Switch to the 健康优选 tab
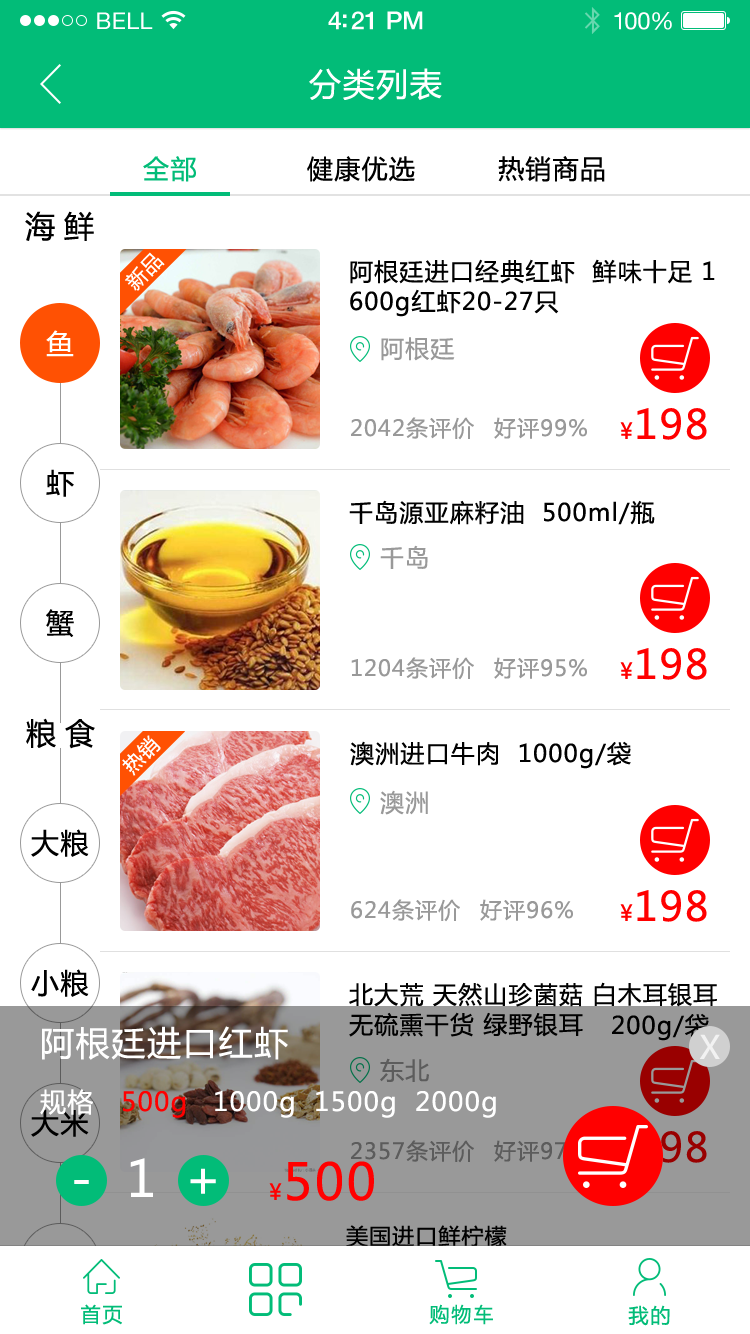 360,170
